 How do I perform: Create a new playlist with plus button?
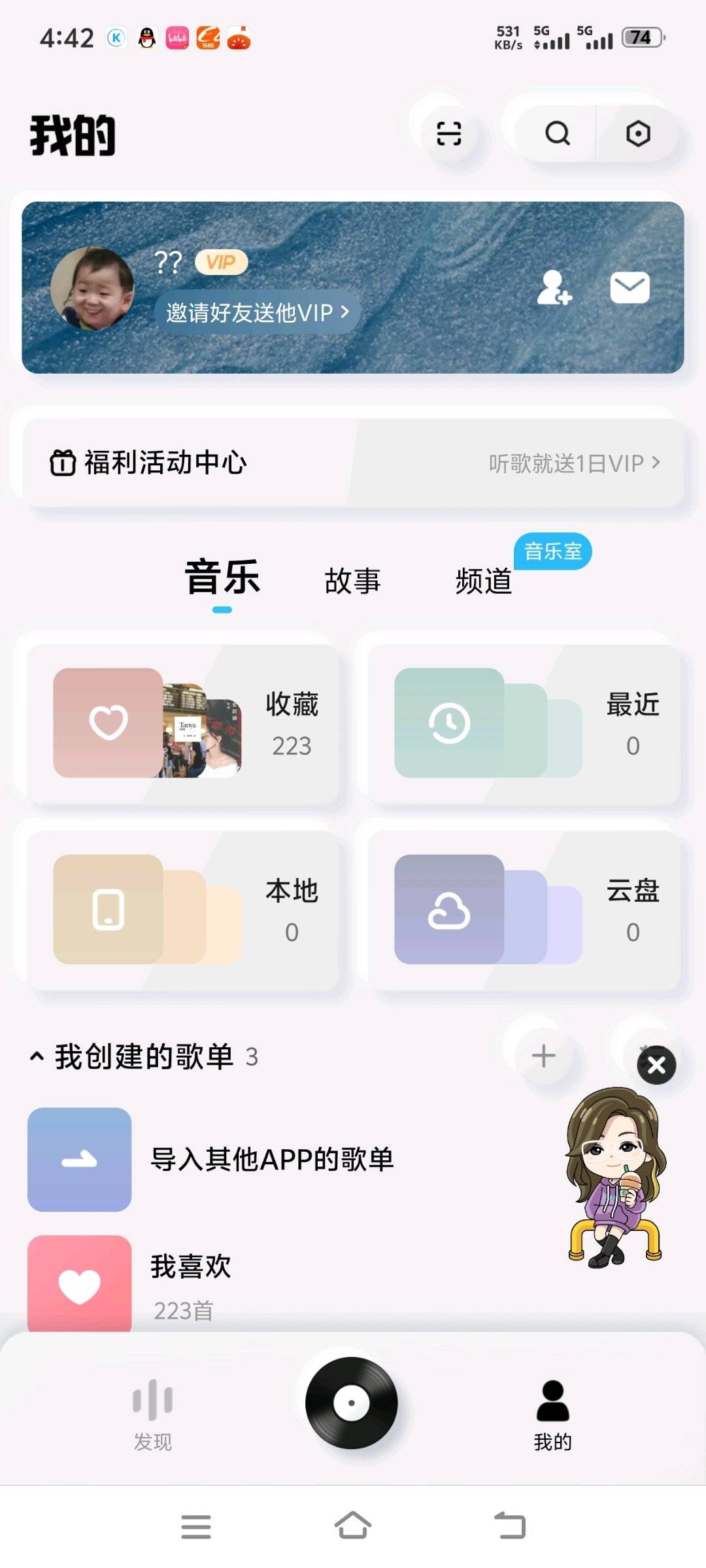coord(543,1056)
